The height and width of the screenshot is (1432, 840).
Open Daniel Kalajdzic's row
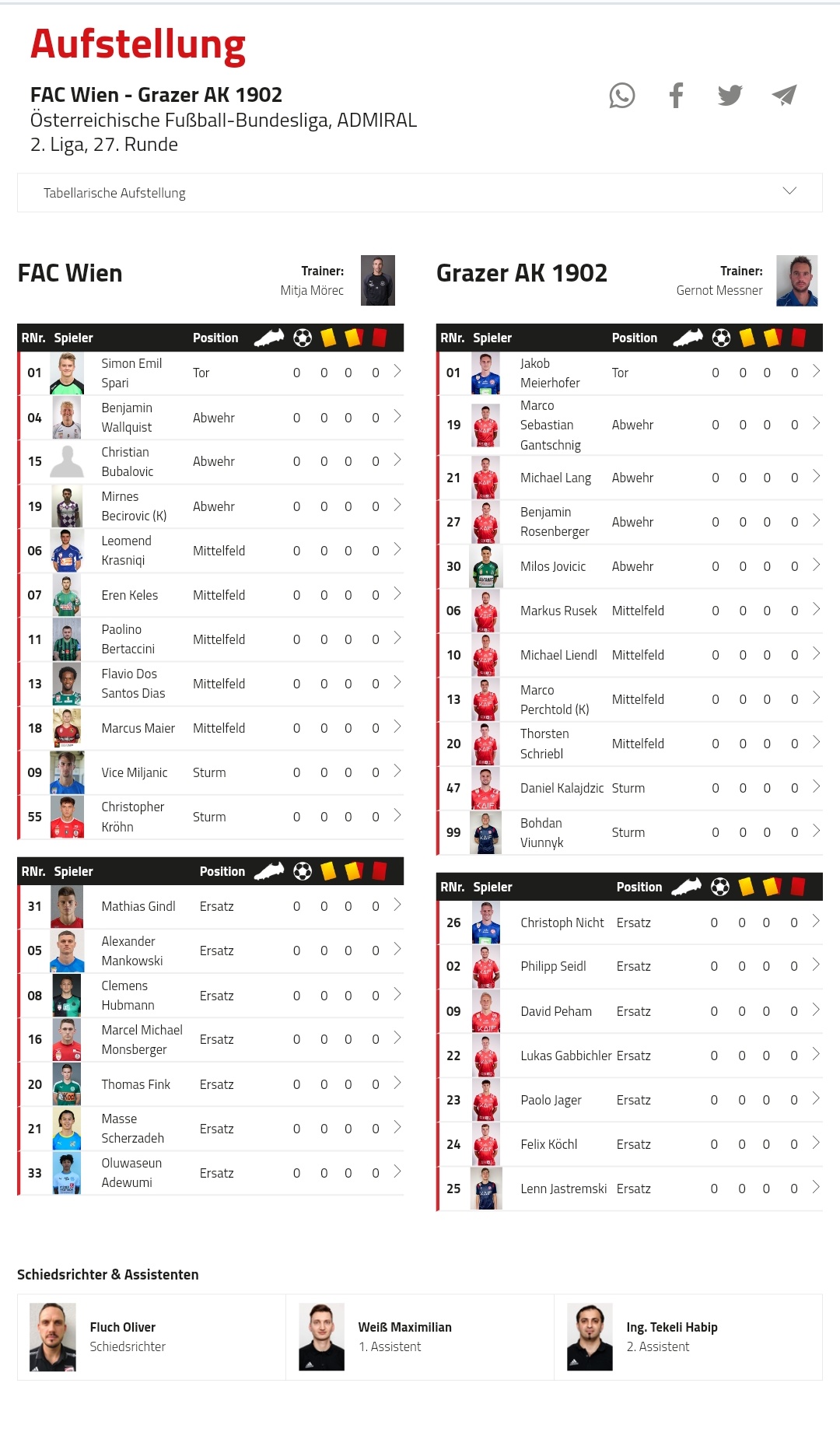click(629, 788)
